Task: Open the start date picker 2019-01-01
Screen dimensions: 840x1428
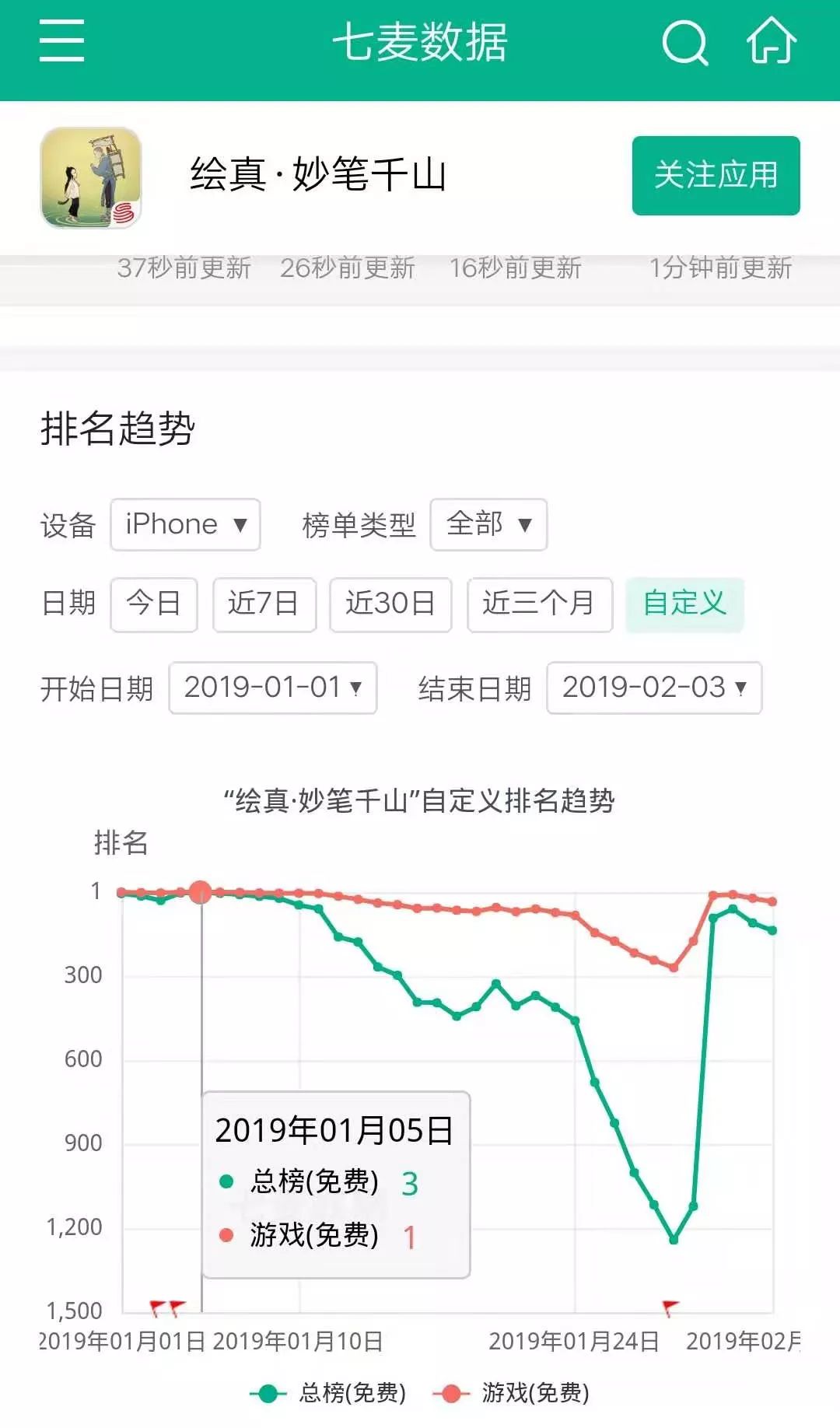Action: coord(273,688)
